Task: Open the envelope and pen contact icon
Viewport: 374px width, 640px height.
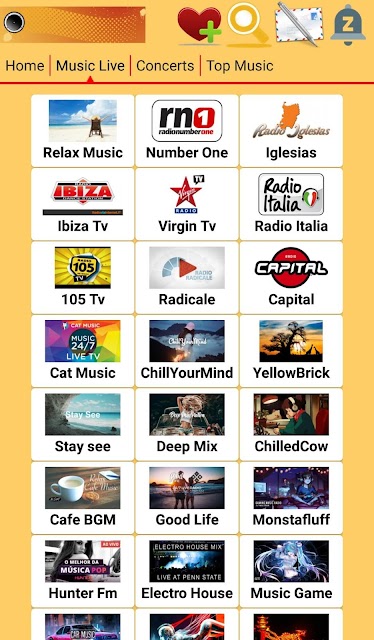Action: point(298,24)
